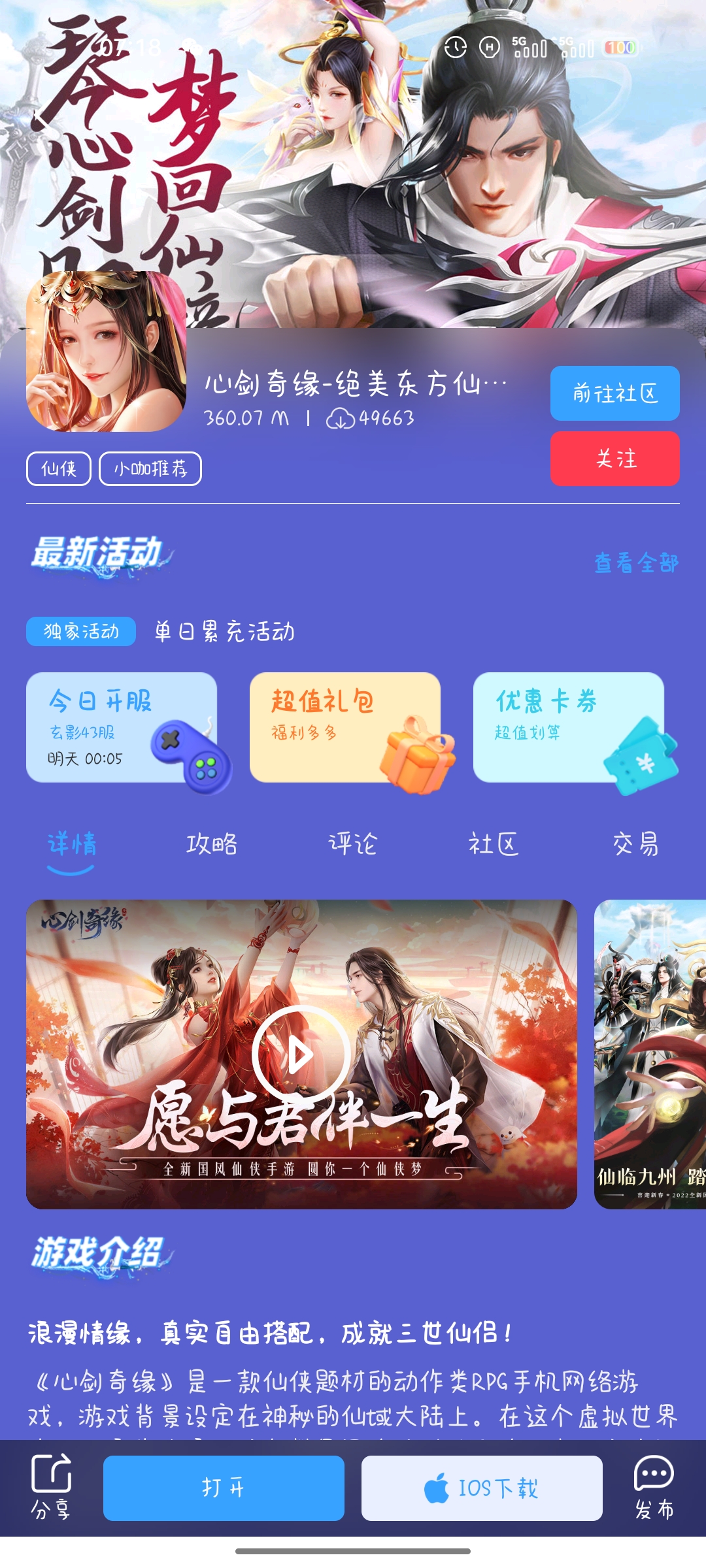706x1568 pixels.
Task: Switch to the 评论 tab
Action: (x=352, y=844)
